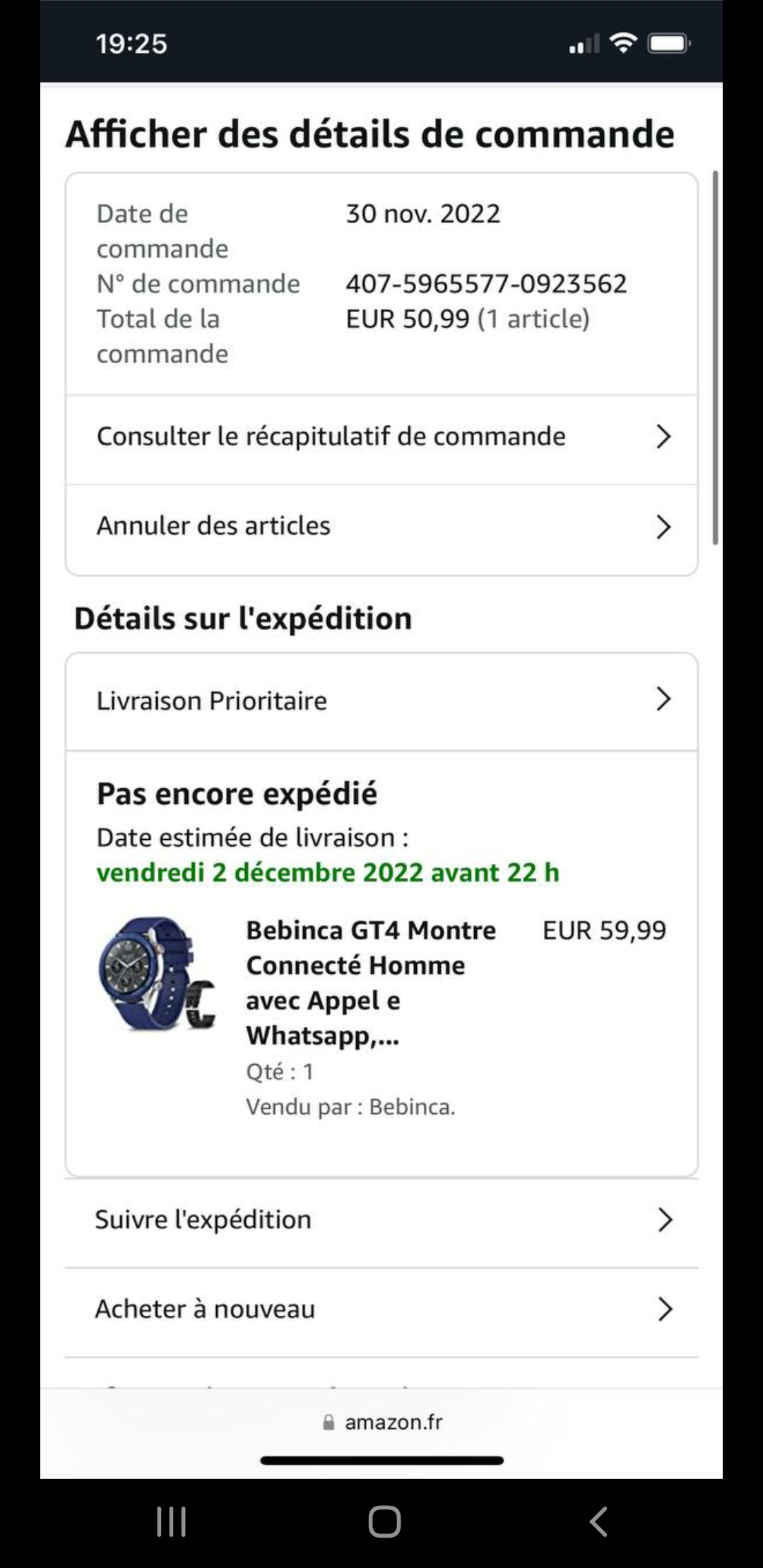763x1568 pixels.
Task: Select Annuler des articles
Action: coord(381,527)
